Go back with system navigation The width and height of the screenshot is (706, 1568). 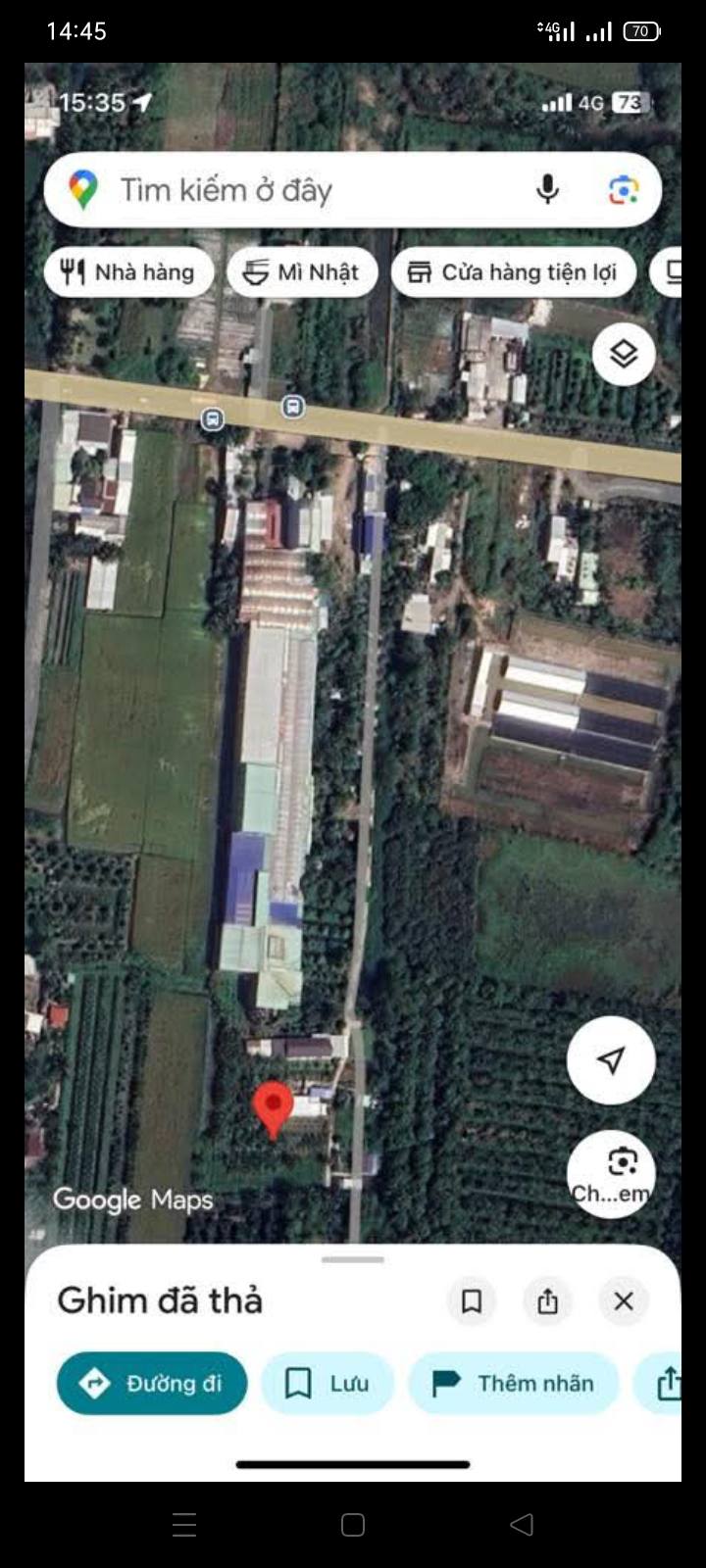click(x=522, y=1524)
